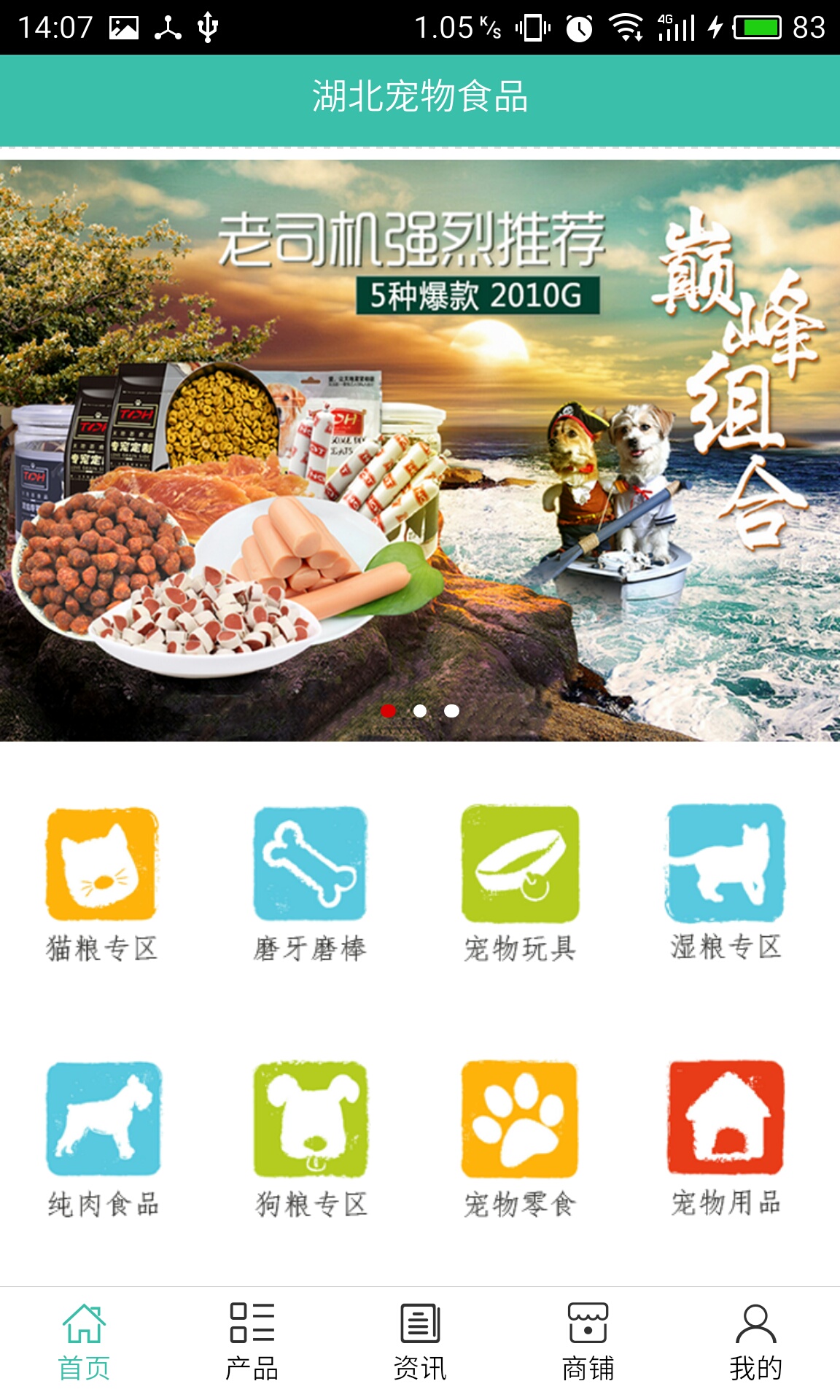Browse the 纯肉食品 category

(x=103, y=1139)
